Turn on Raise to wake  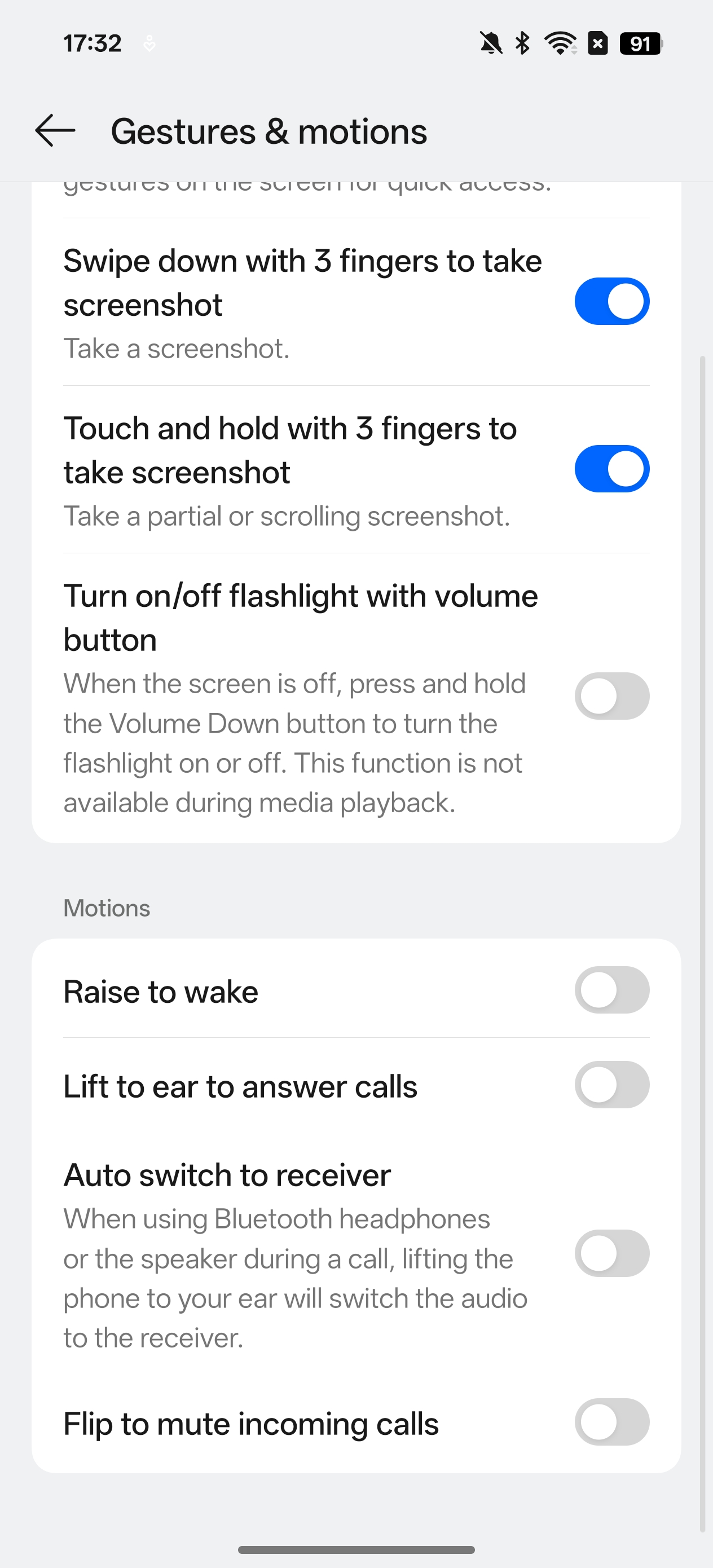coord(612,990)
